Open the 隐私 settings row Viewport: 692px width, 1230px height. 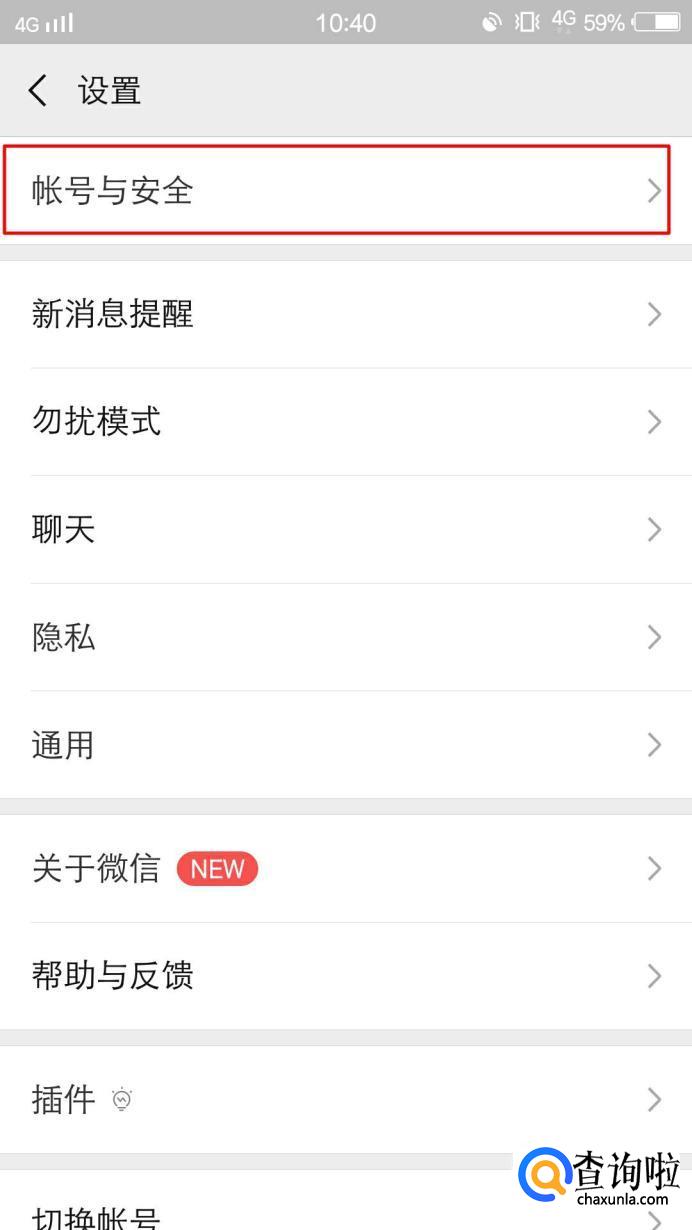click(346, 637)
